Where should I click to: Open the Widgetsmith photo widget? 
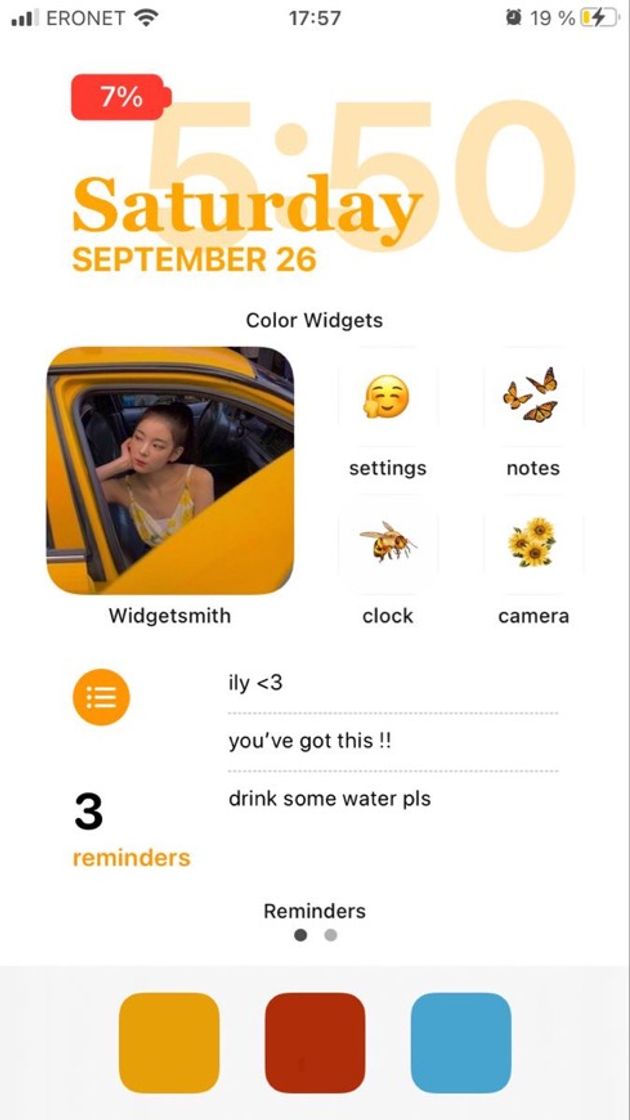coord(170,470)
